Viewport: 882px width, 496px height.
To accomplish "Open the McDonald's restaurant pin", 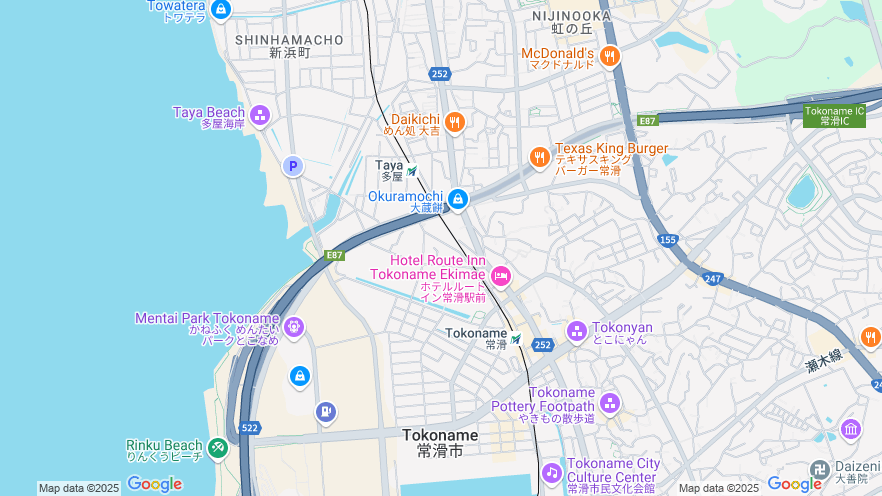I will (611, 57).
